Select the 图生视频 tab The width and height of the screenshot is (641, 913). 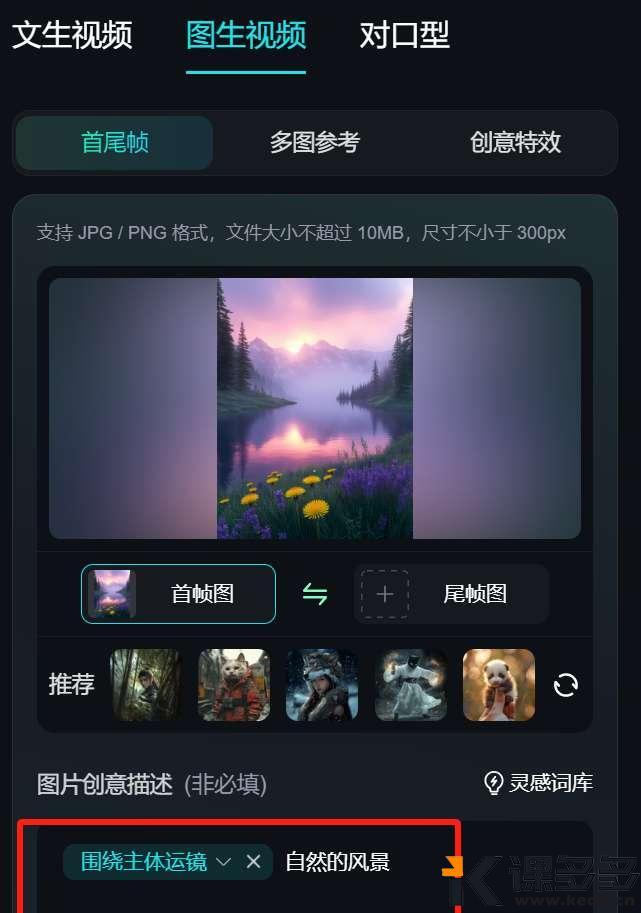click(246, 35)
